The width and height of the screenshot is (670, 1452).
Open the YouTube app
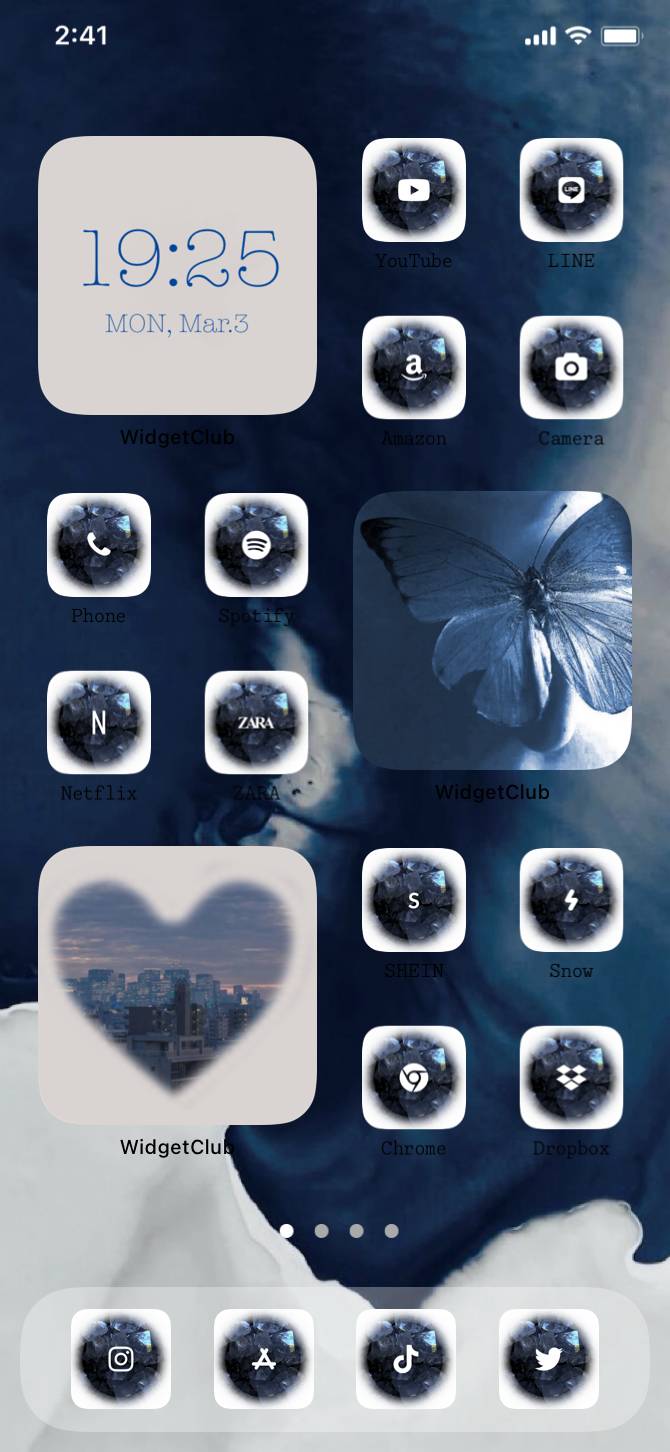413,190
